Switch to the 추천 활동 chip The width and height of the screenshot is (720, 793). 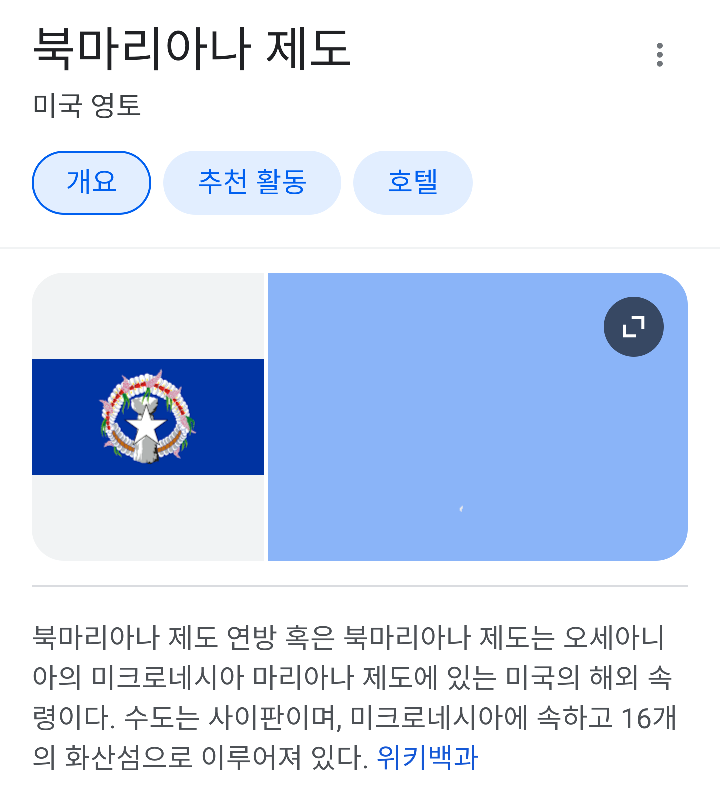point(252,183)
